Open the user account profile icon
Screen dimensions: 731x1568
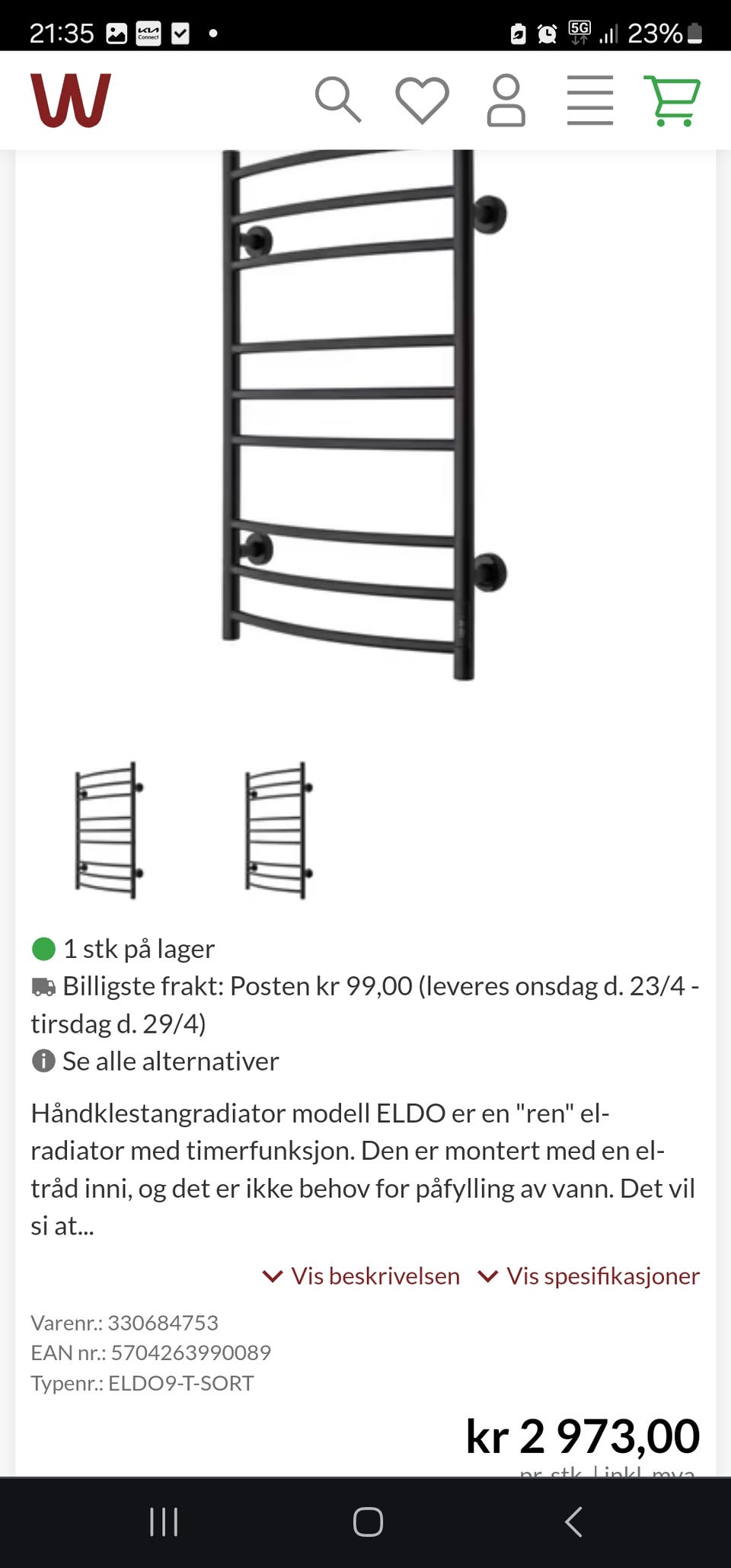[508, 100]
